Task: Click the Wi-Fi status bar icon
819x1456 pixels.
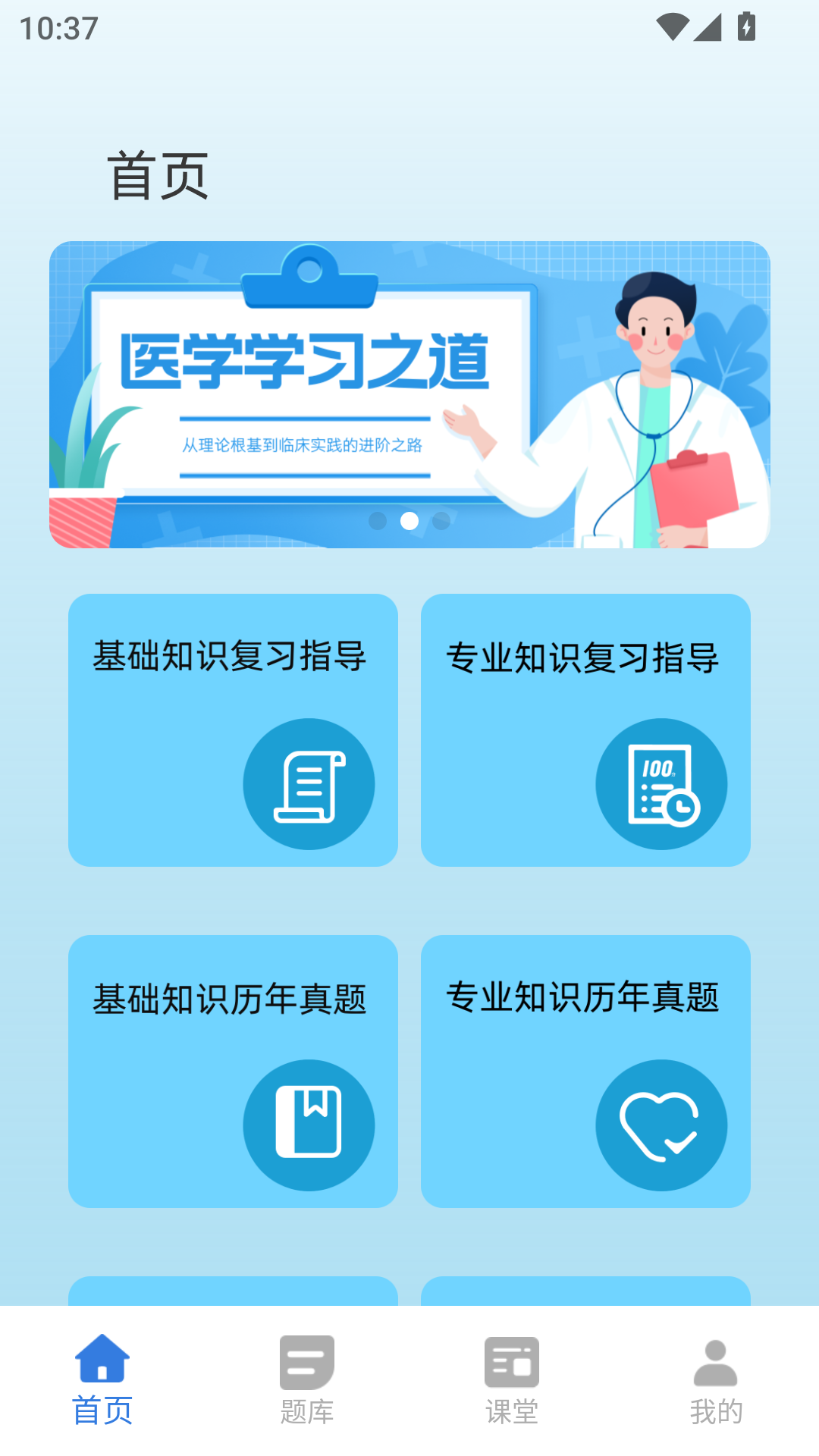Action: (674, 26)
